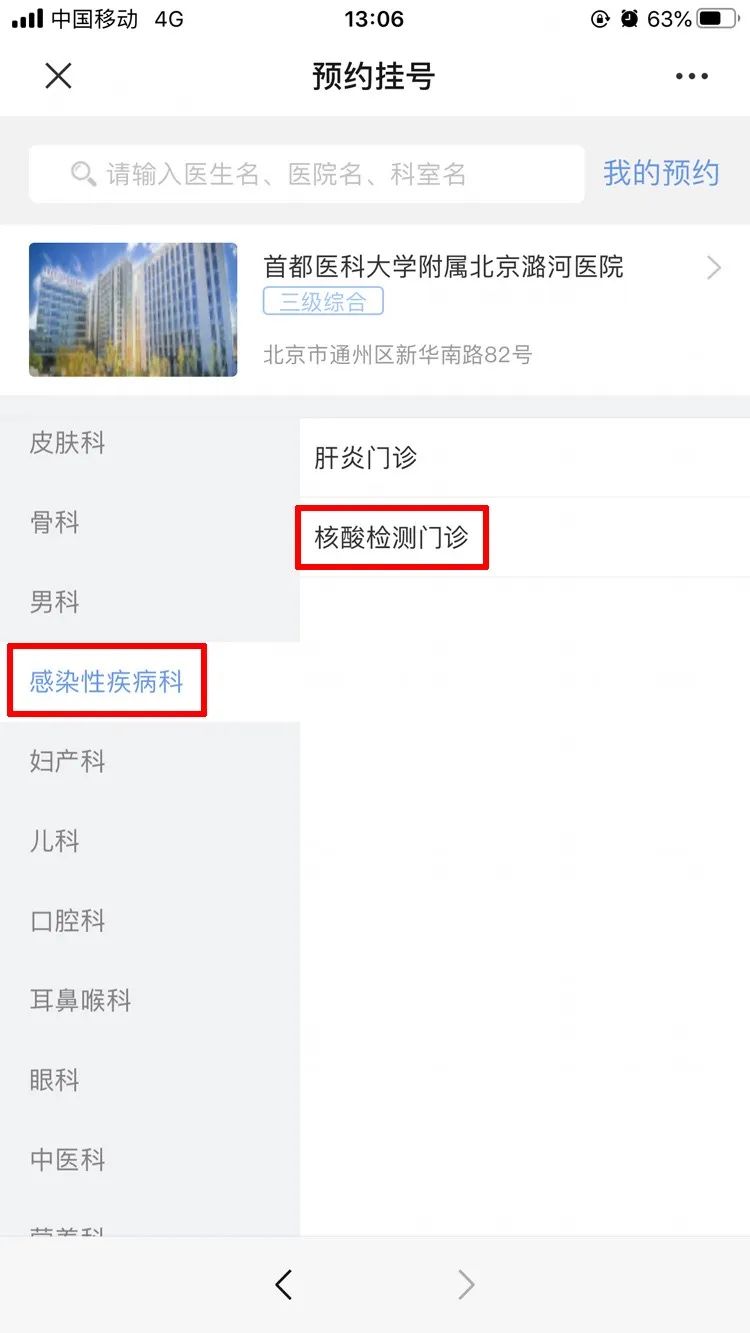750x1333 pixels.
Task: Close the 预约挂号 page with the X
Action: 58,75
